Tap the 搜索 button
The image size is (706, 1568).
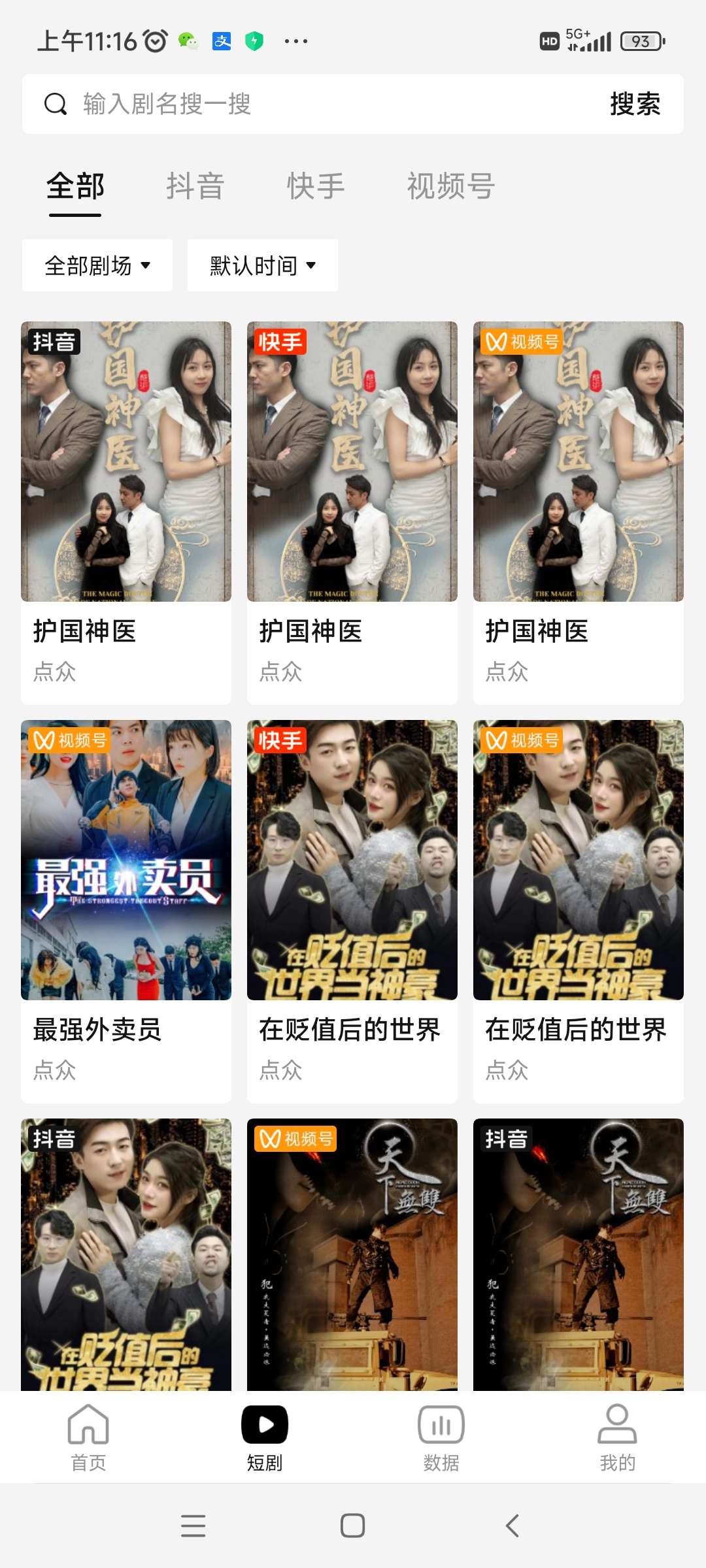[x=635, y=104]
